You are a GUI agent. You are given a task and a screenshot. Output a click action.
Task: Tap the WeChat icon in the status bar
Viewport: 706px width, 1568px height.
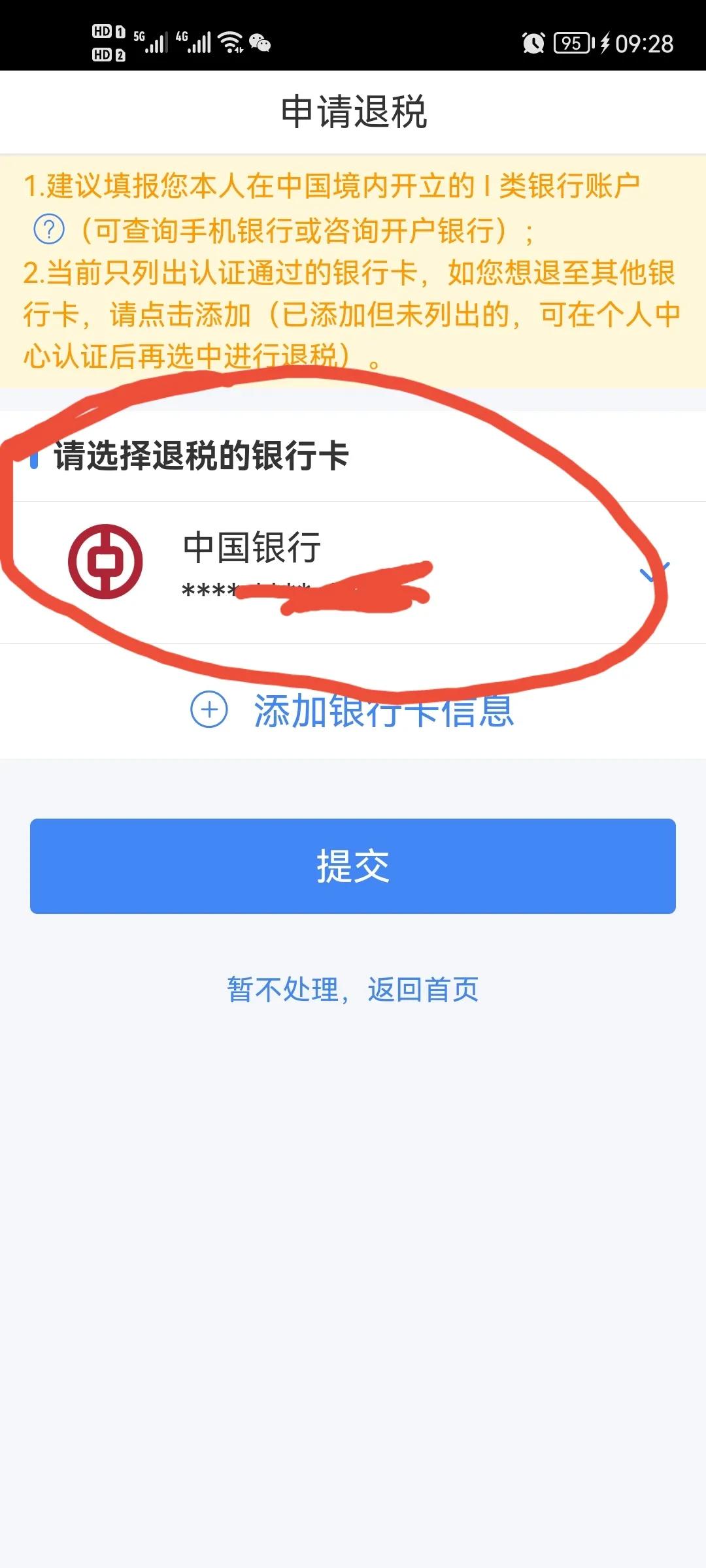pyautogui.click(x=260, y=44)
